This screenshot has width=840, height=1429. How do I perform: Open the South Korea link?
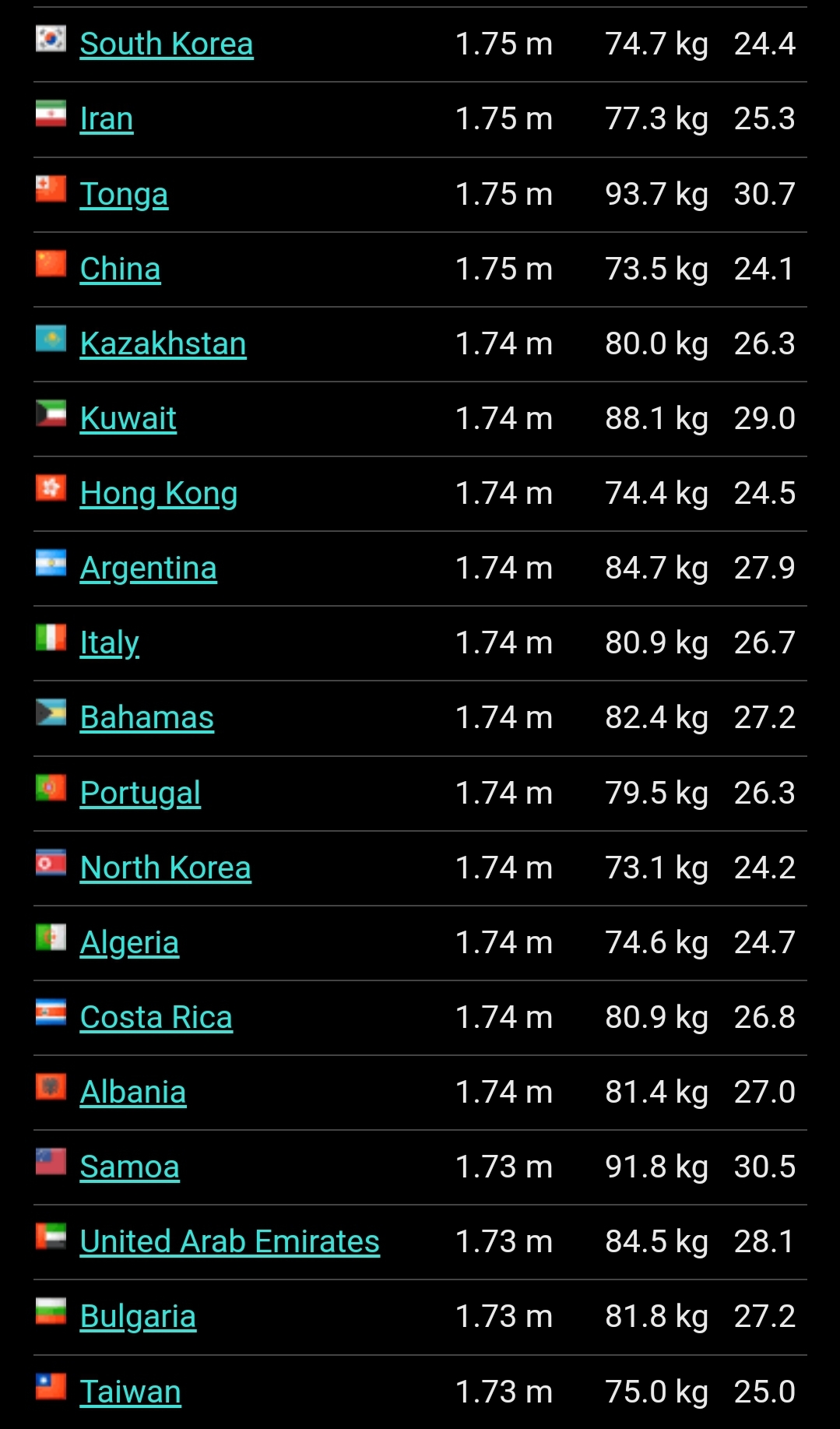tap(167, 44)
